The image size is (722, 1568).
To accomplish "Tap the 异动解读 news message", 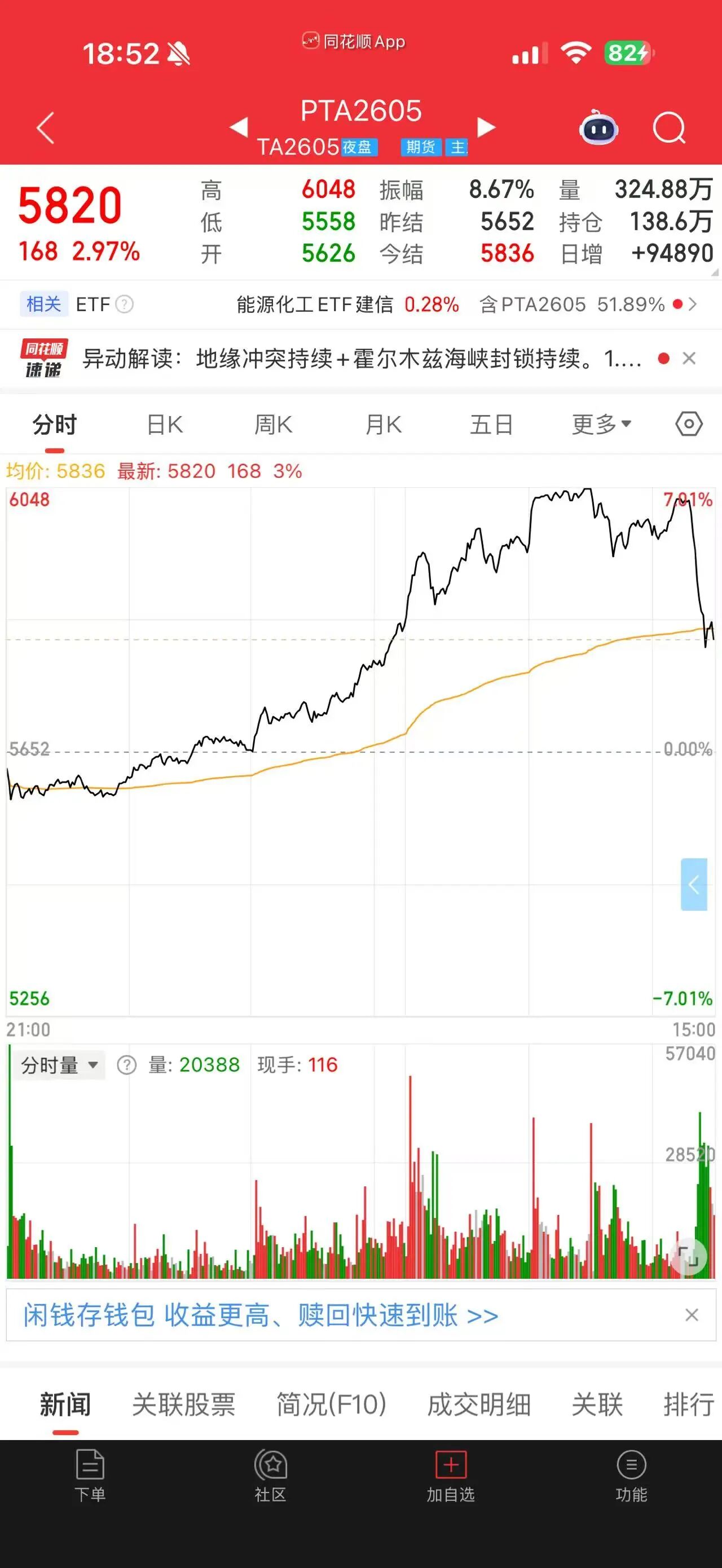I will coord(359,359).
